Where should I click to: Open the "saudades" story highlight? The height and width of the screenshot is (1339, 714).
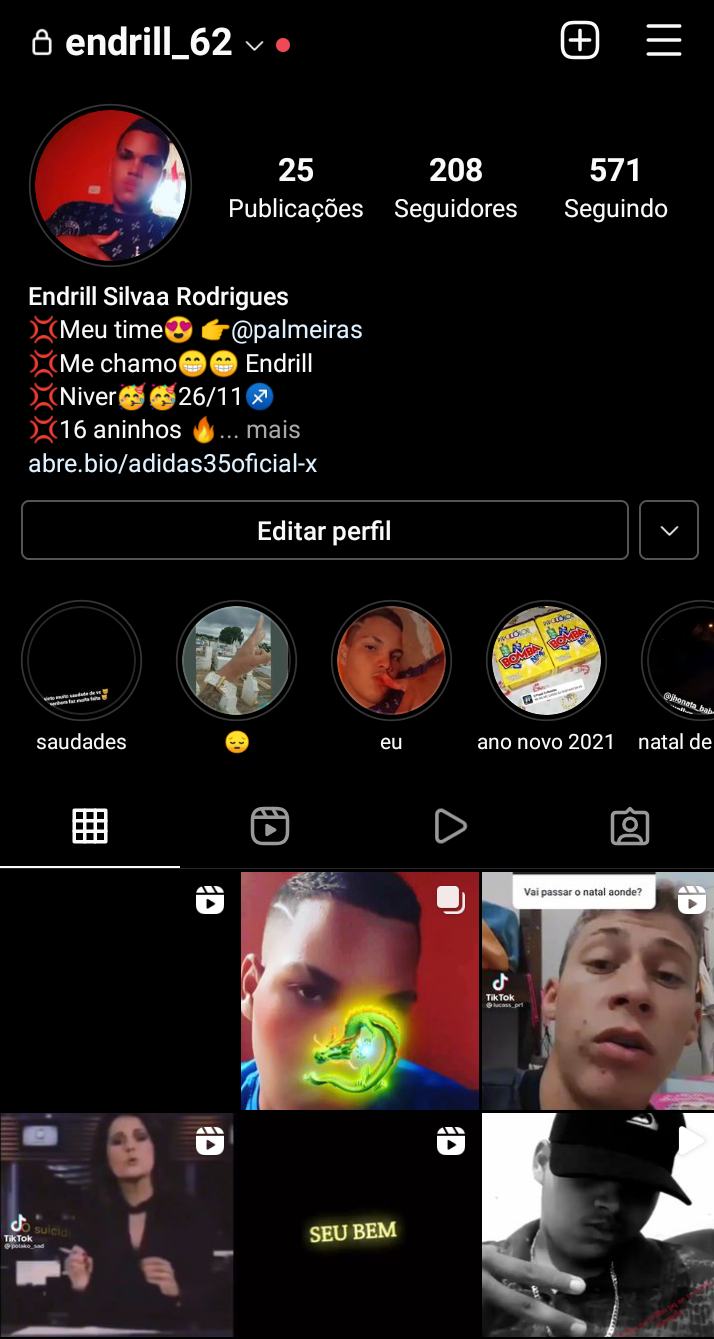pyautogui.click(x=81, y=661)
